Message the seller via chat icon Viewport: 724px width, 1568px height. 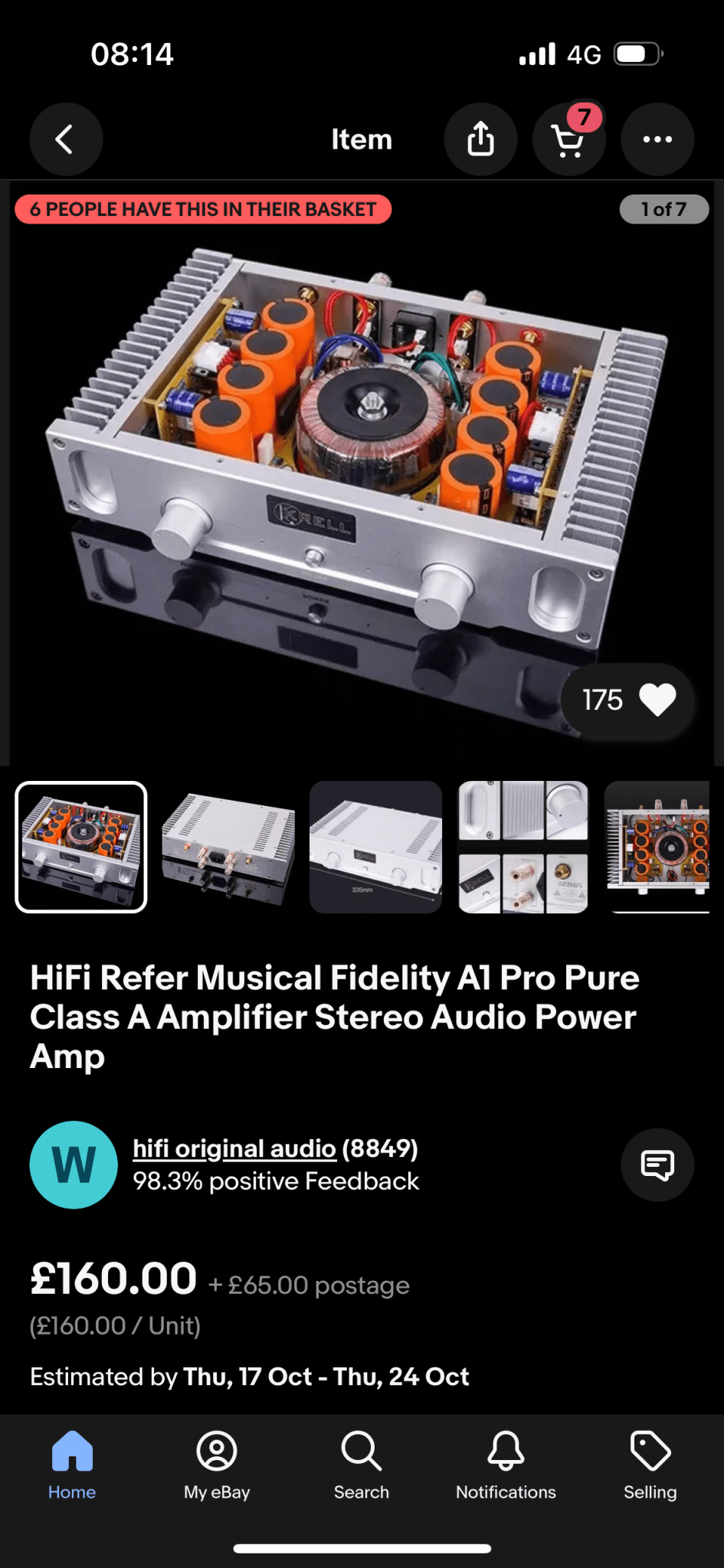click(657, 1165)
